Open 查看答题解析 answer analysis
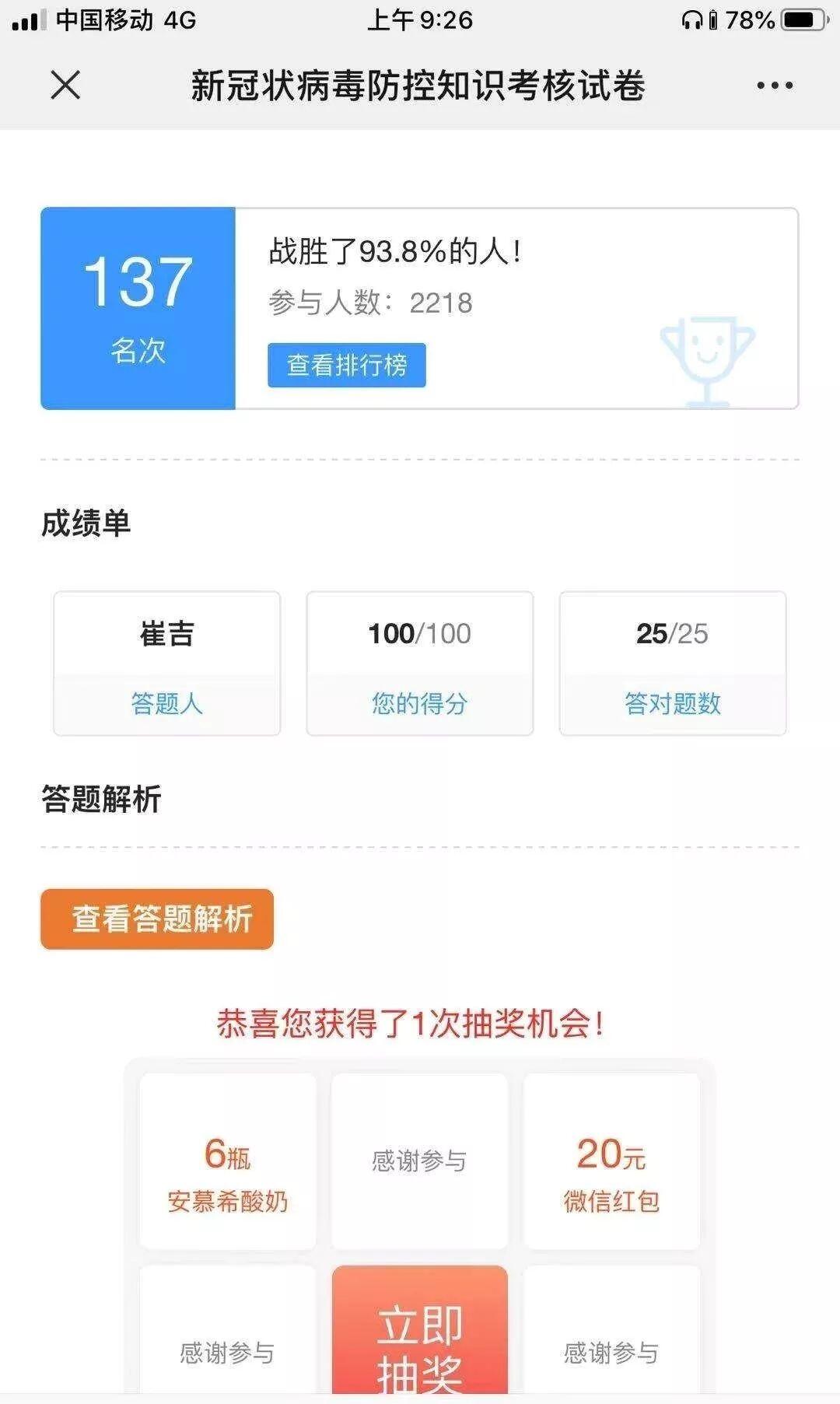 click(x=157, y=919)
